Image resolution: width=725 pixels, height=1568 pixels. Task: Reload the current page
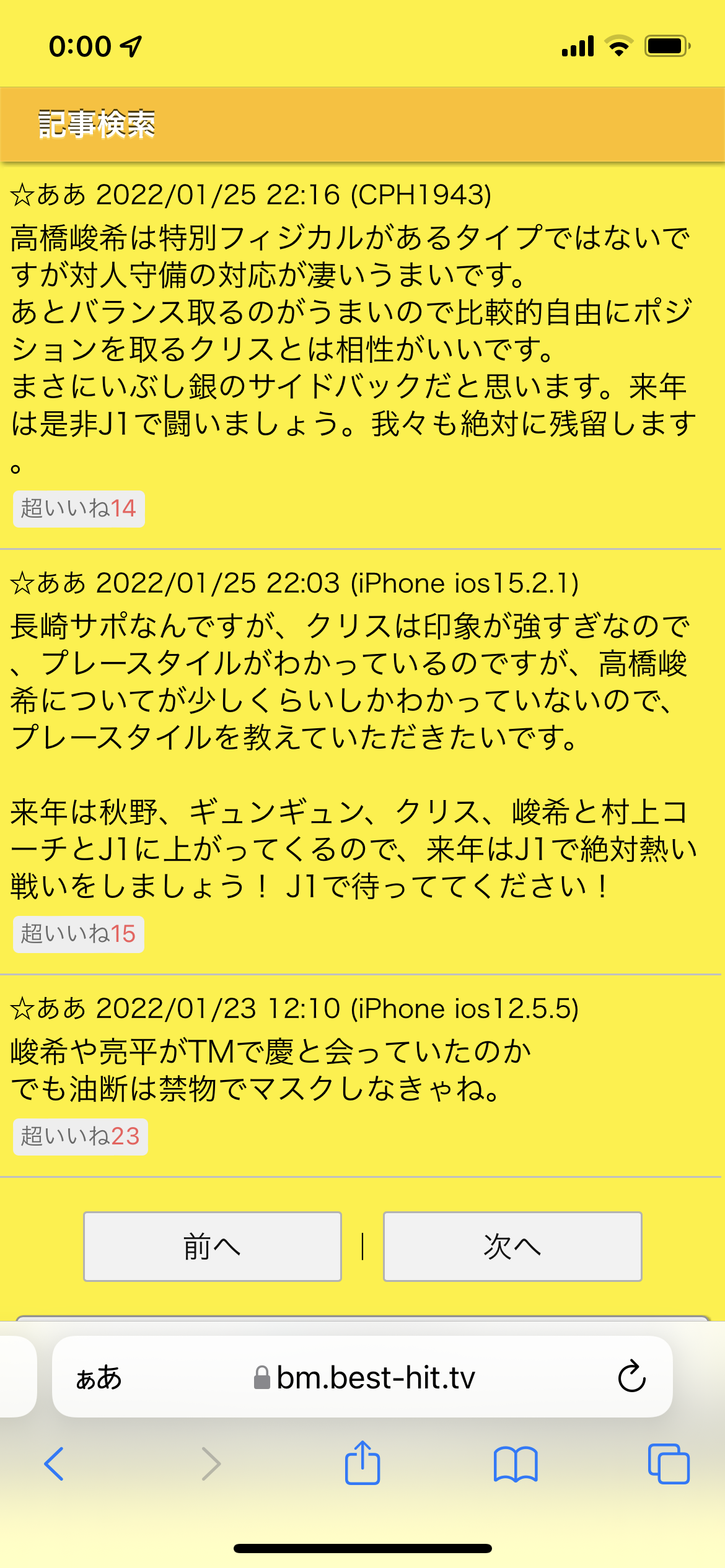(631, 1378)
